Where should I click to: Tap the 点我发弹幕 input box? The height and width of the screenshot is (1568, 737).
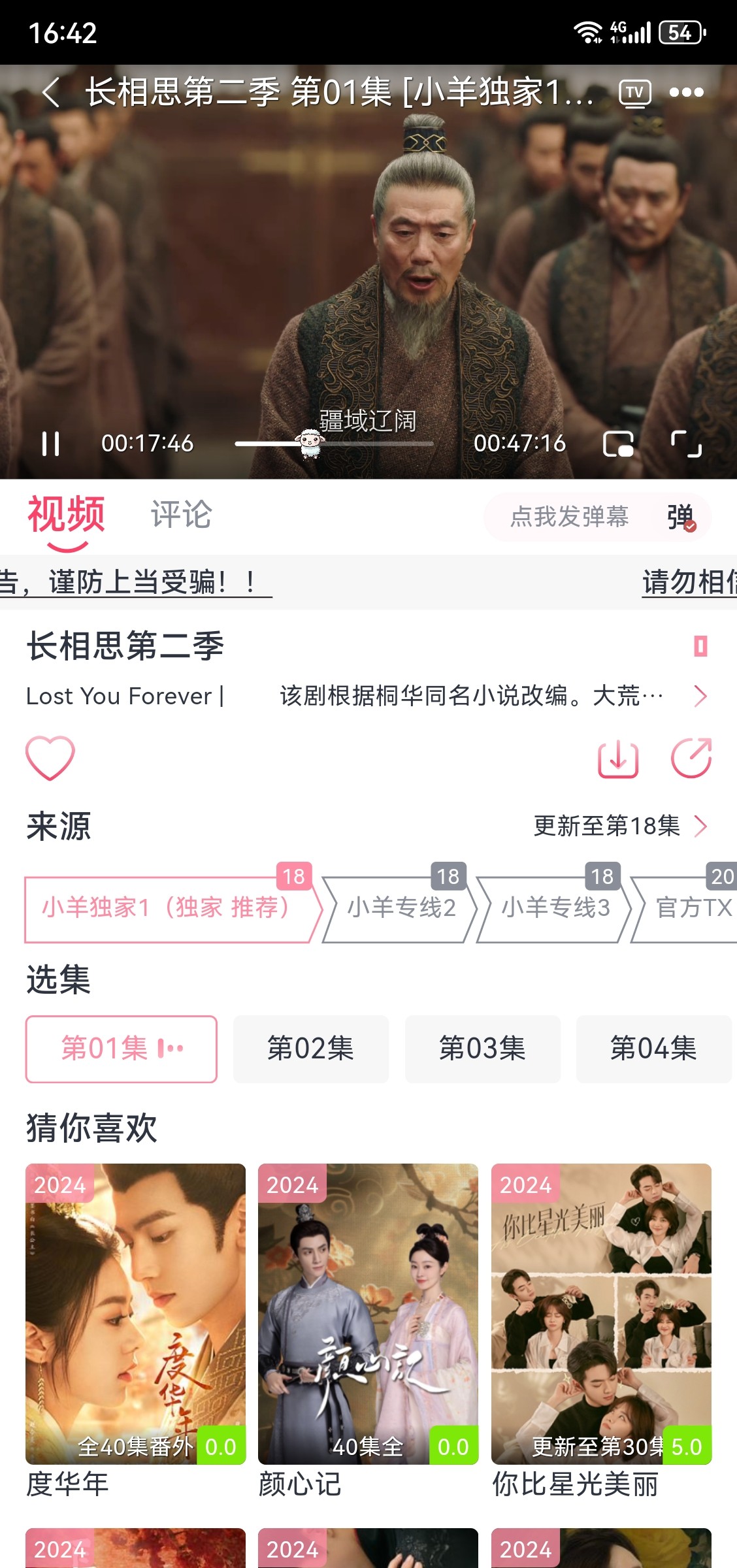[568, 517]
